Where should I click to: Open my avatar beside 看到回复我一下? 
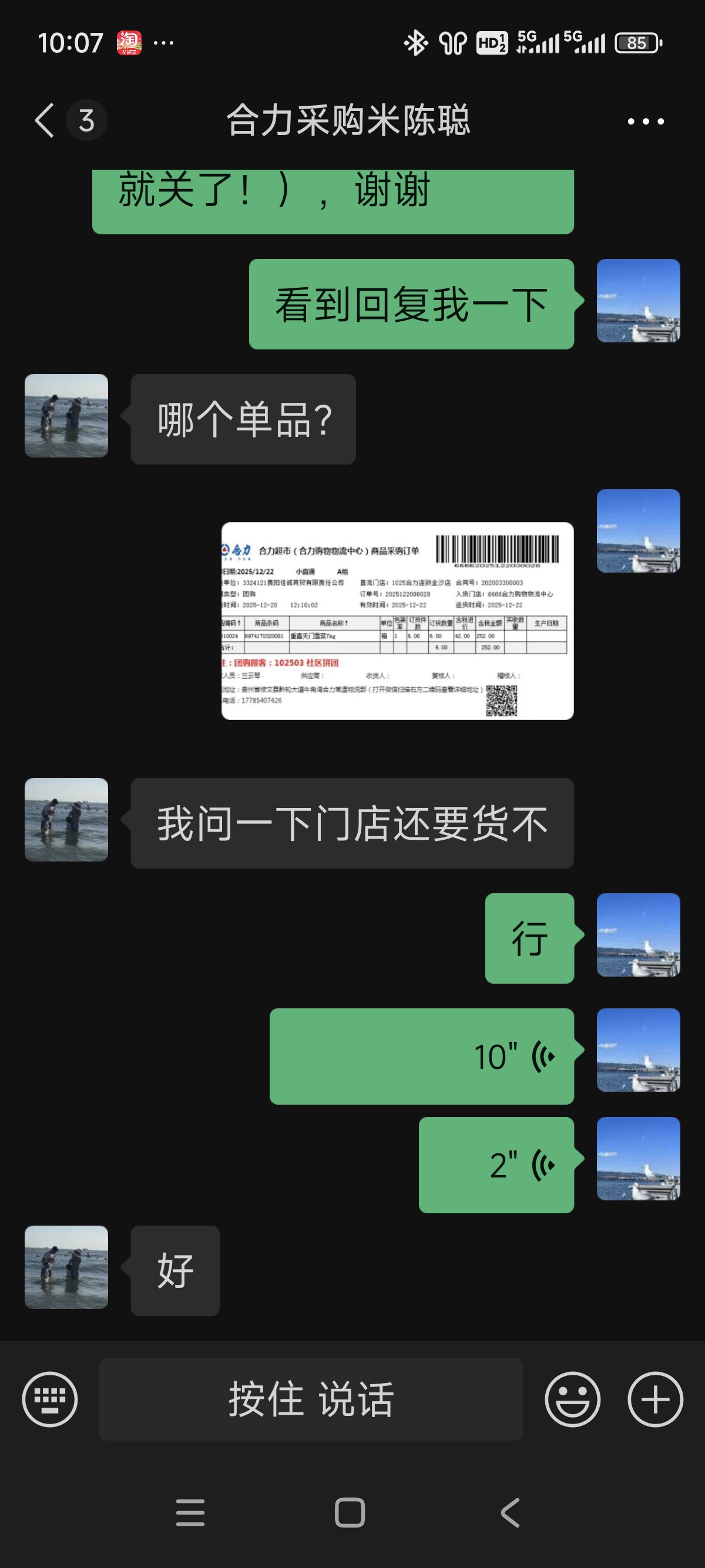tap(638, 301)
